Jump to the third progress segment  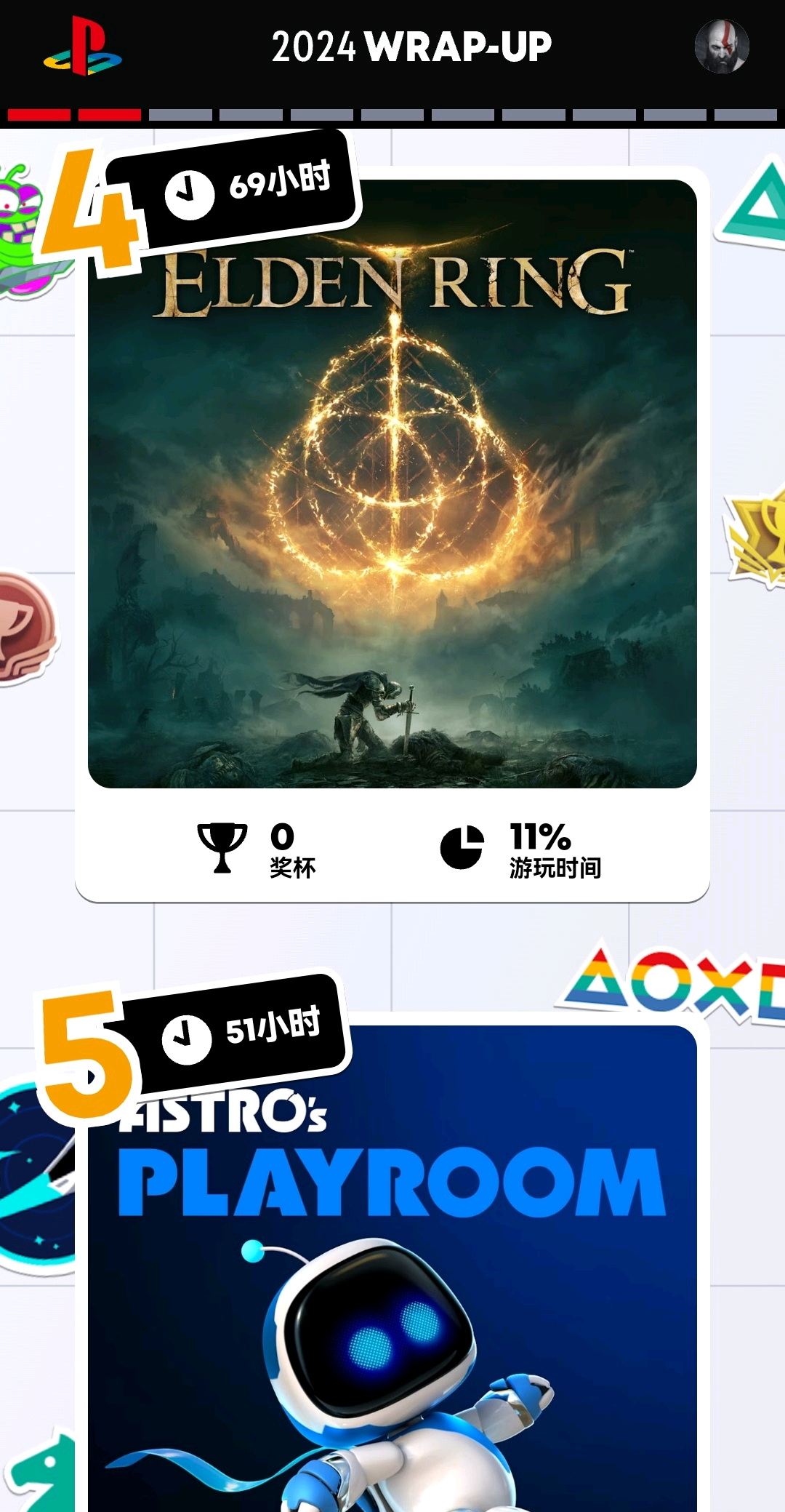click(180, 115)
